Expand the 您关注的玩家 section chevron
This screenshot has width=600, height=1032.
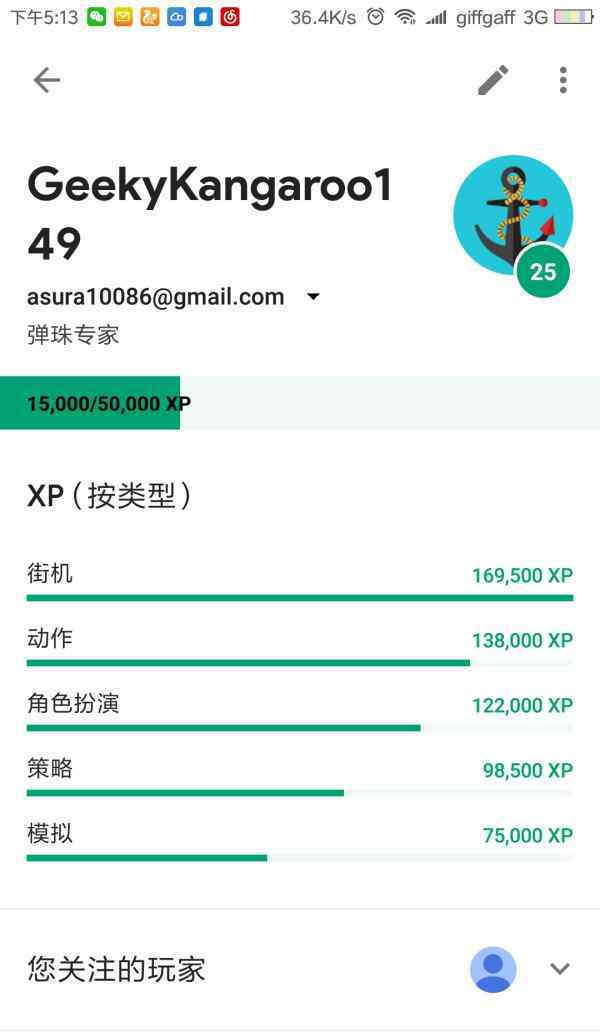click(560, 968)
